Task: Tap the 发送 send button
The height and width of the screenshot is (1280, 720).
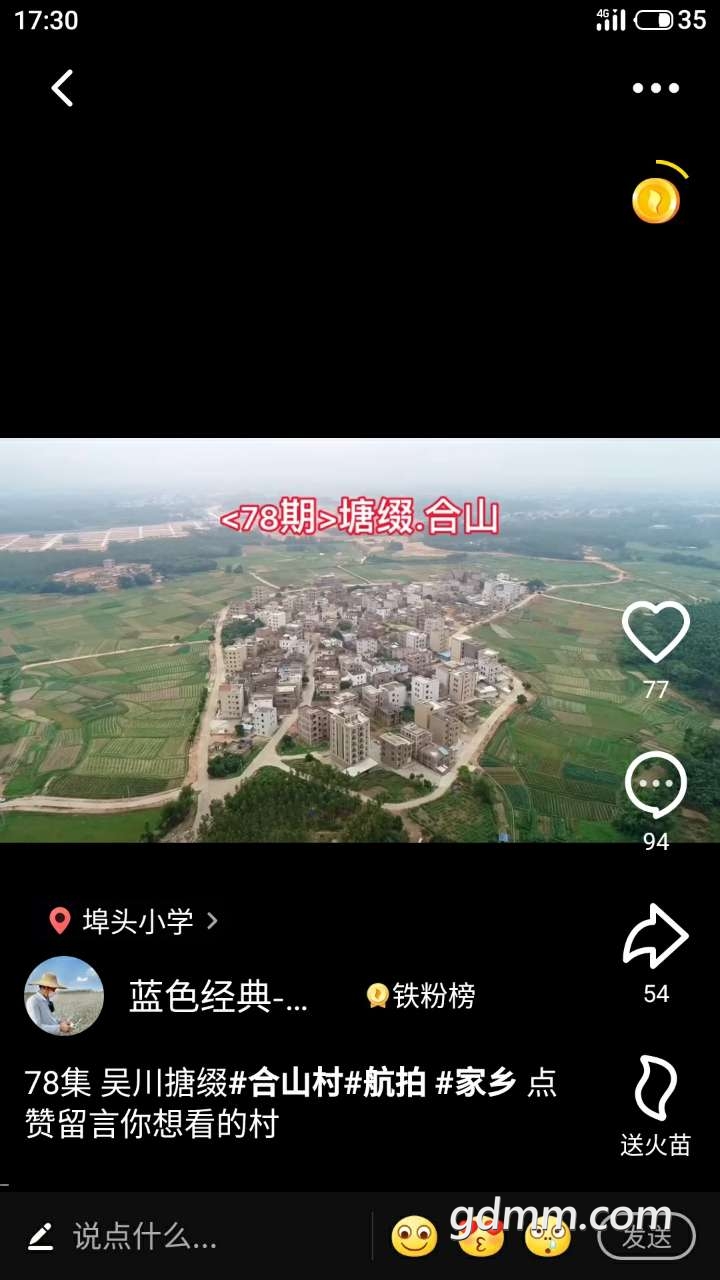Action: (646, 1237)
